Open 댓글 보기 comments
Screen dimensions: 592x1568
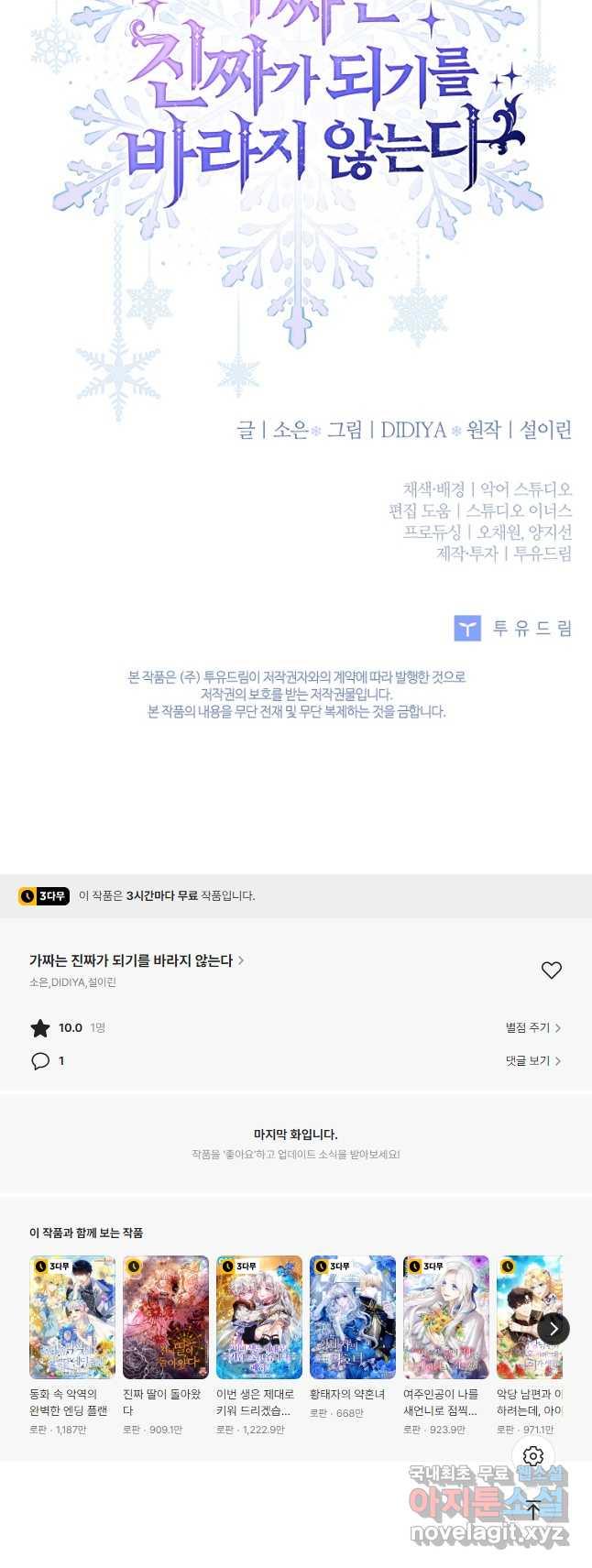tap(532, 1060)
